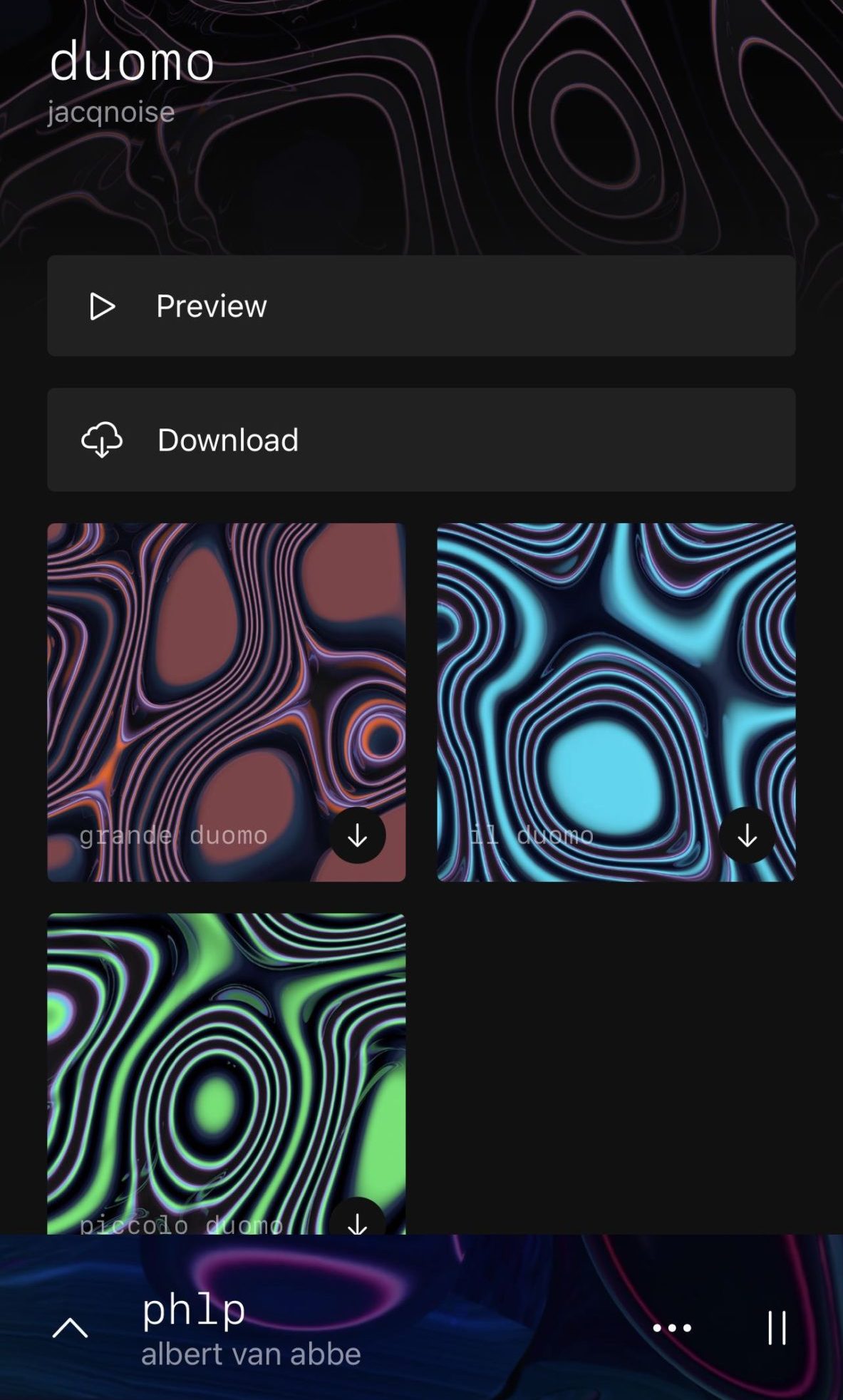
Task: Open the three-dot menu for phlp
Action: pos(672,1328)
